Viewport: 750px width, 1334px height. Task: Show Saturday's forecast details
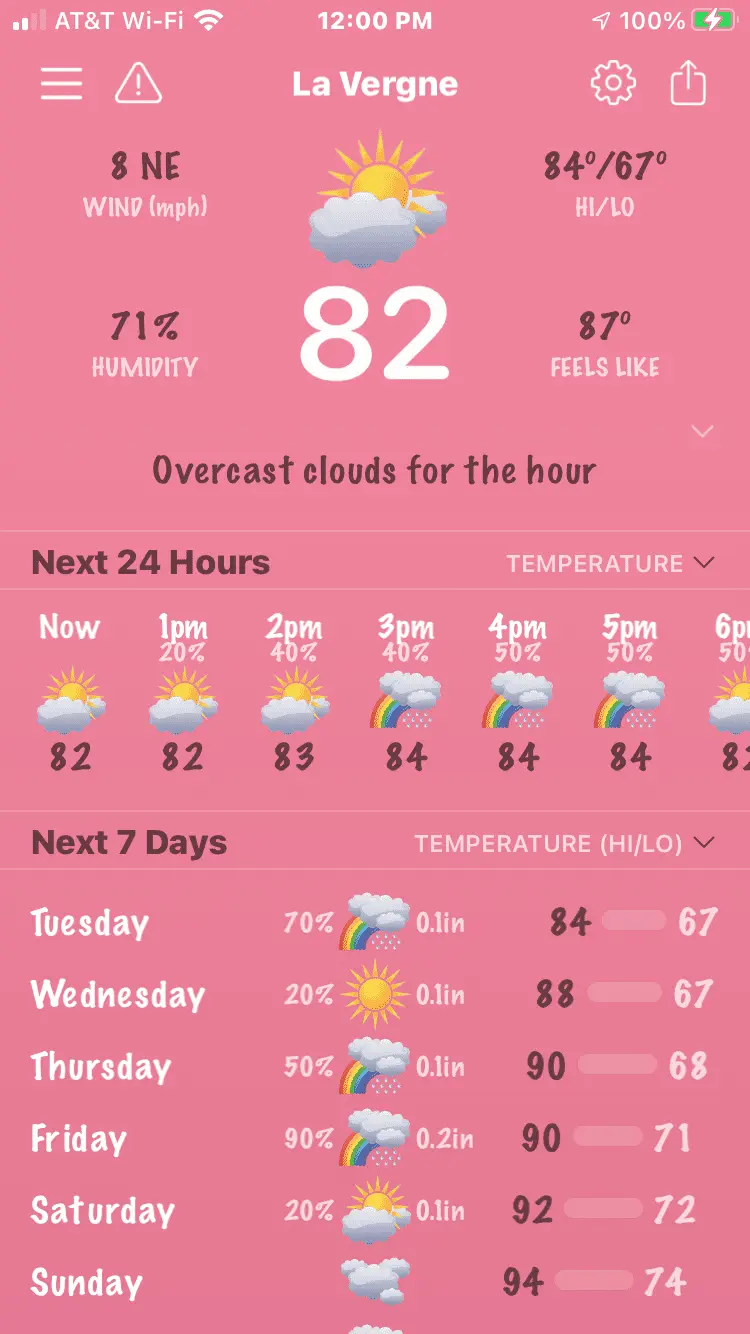tap(374, 1210)
